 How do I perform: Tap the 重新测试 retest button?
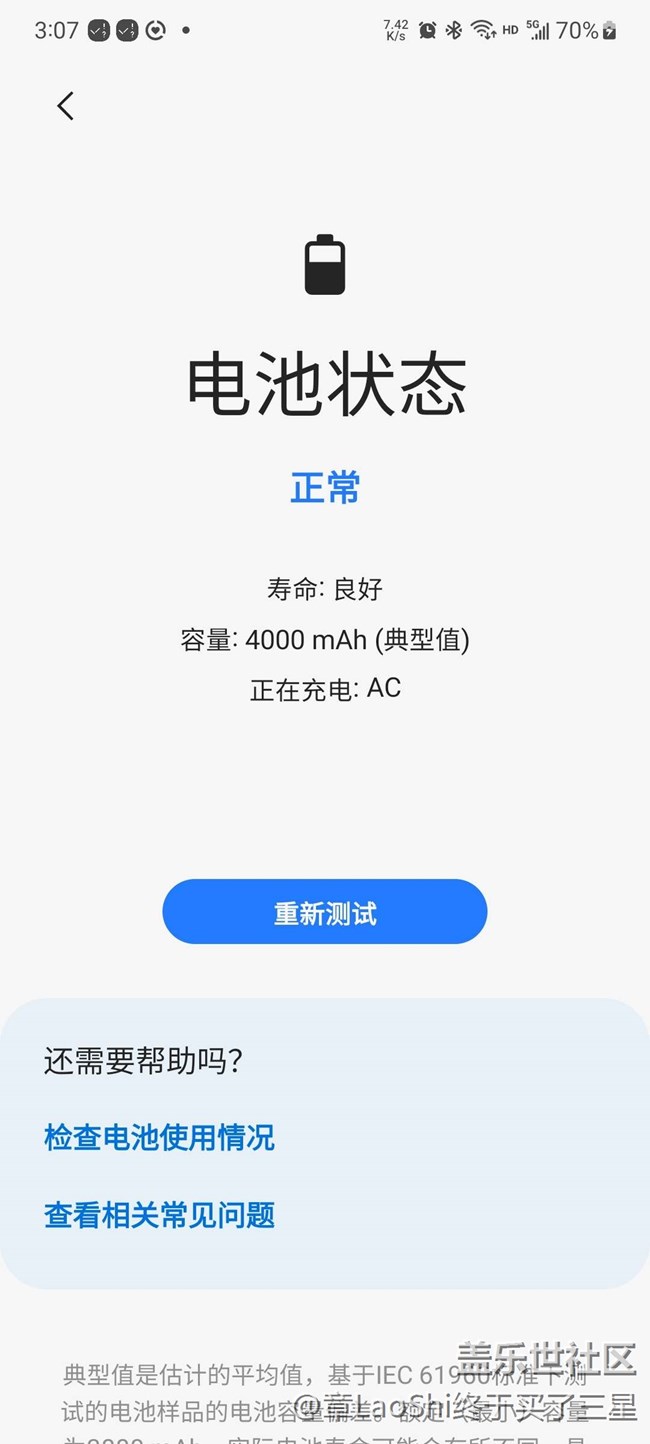click(325, 912)
